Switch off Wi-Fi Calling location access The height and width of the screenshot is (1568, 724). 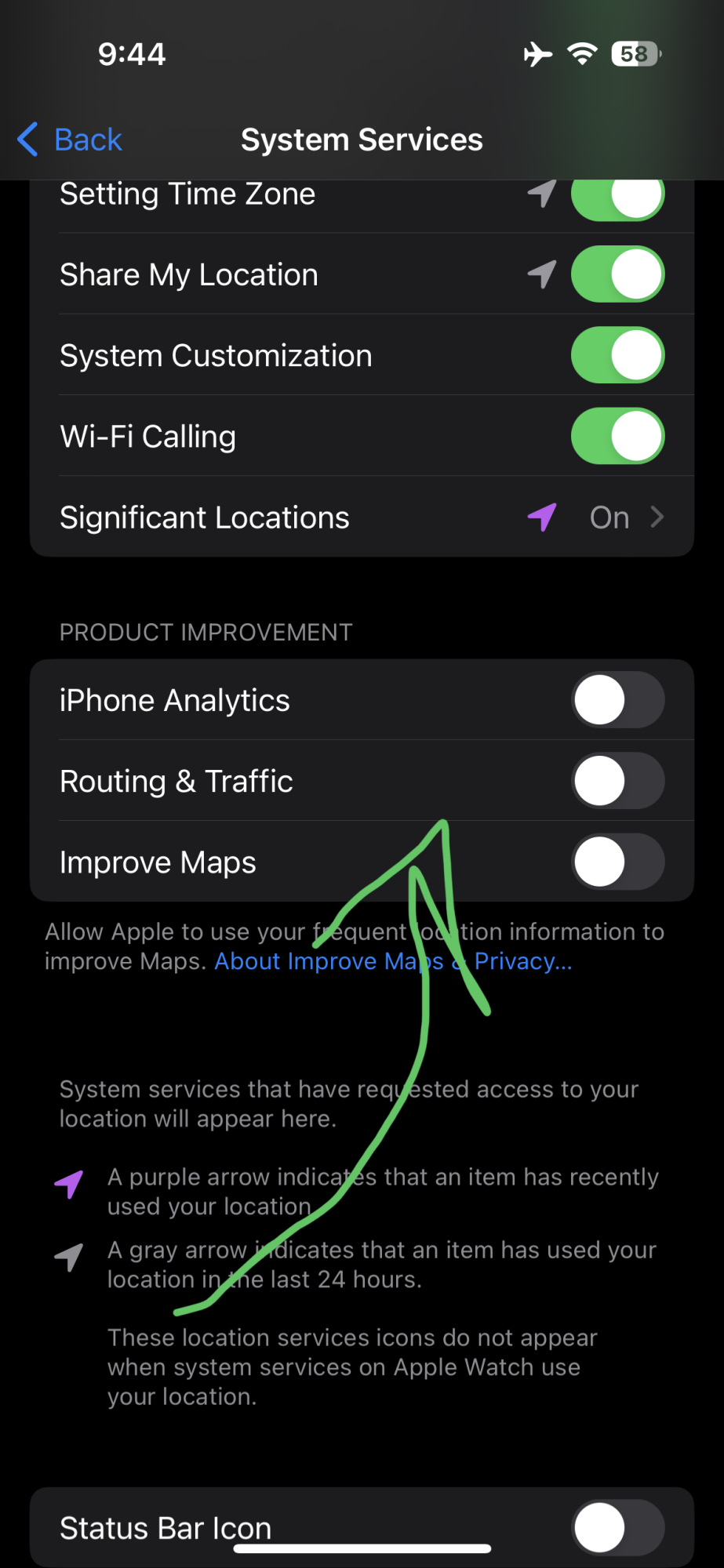(617, 437)
